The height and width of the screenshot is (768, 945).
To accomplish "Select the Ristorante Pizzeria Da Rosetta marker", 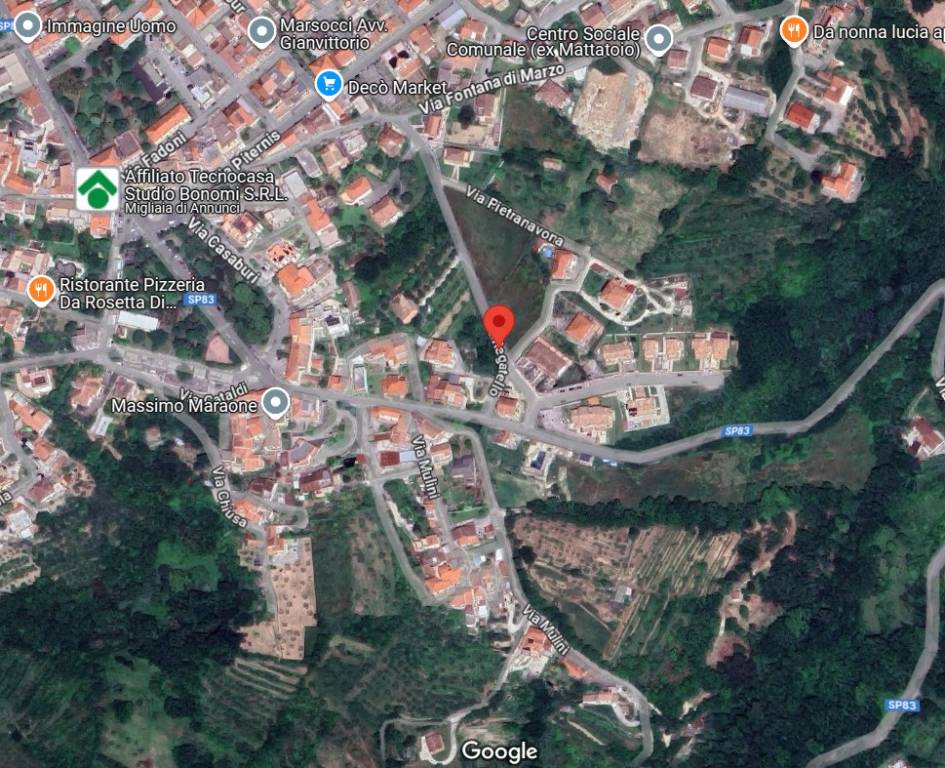I will pos(41,291).
